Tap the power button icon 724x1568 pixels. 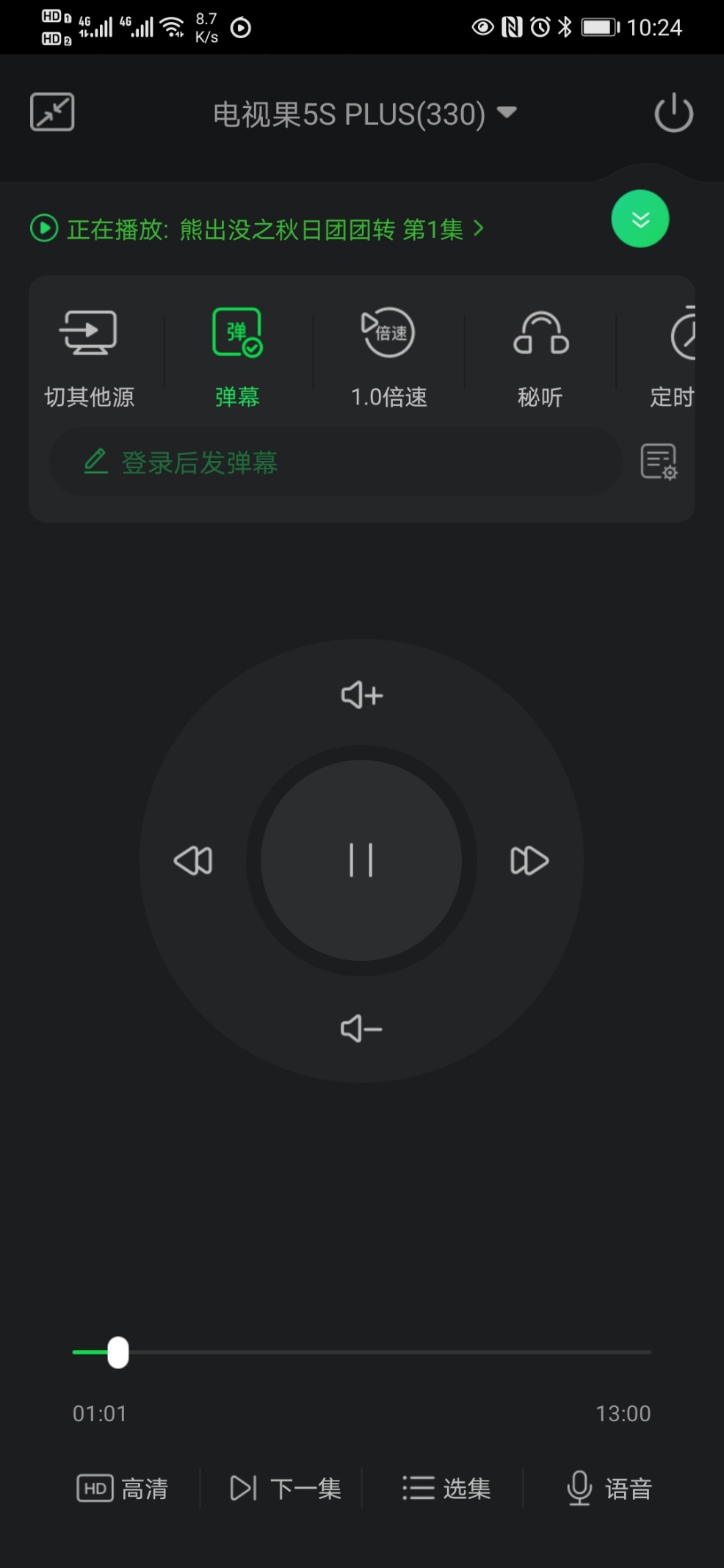click(x=673, y=114)
